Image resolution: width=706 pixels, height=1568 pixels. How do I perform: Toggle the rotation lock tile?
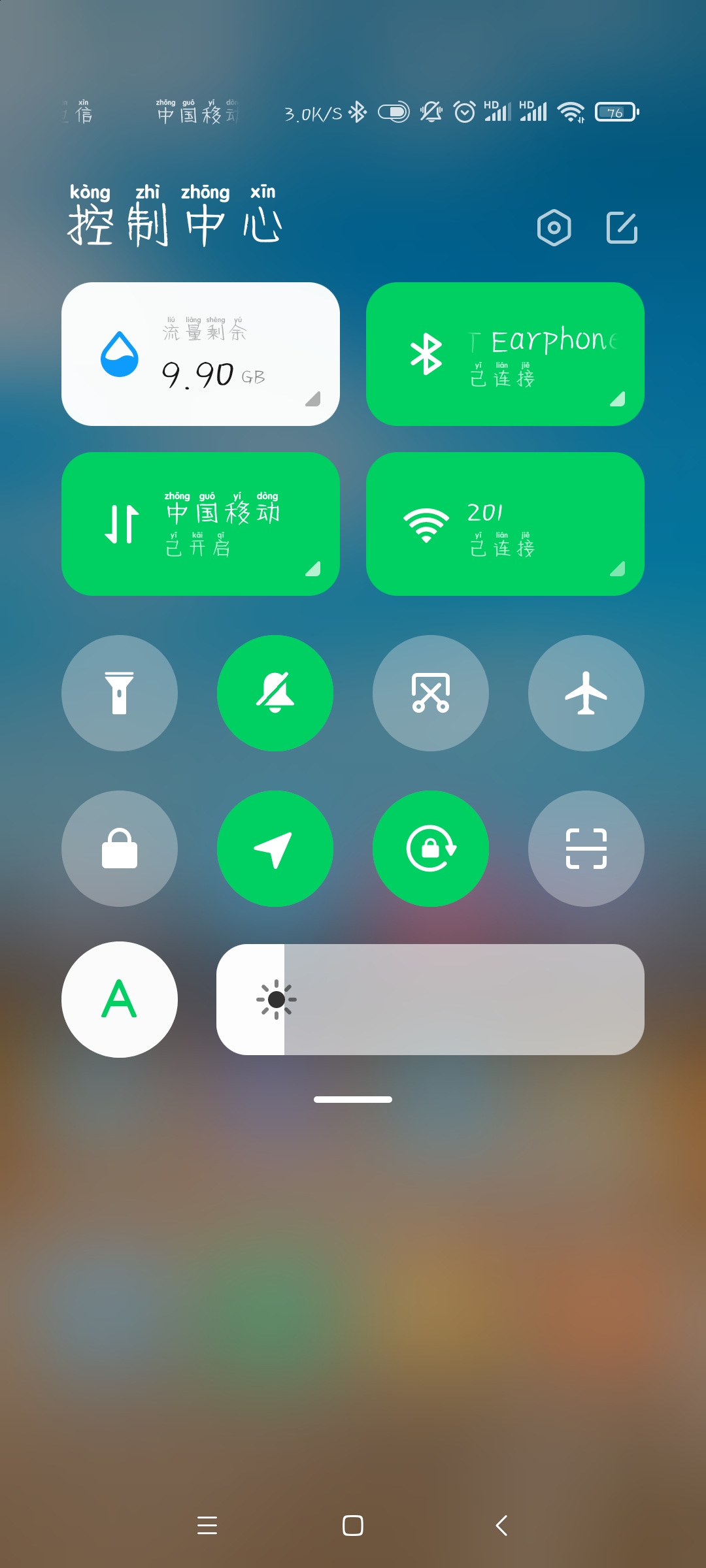(431, 849)
